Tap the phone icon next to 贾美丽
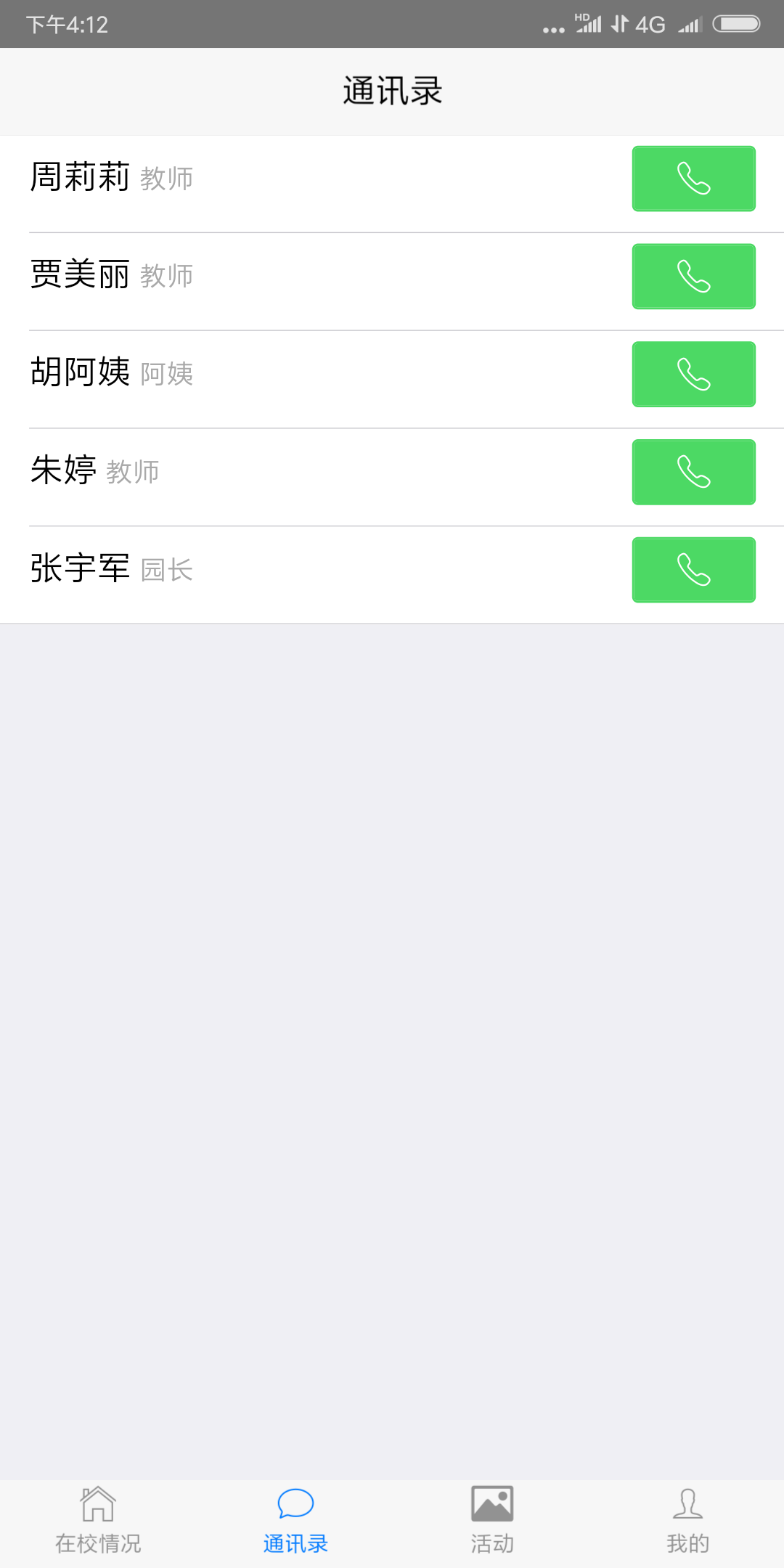This screenshot has width=784, height=1568. tap(693, 277)
